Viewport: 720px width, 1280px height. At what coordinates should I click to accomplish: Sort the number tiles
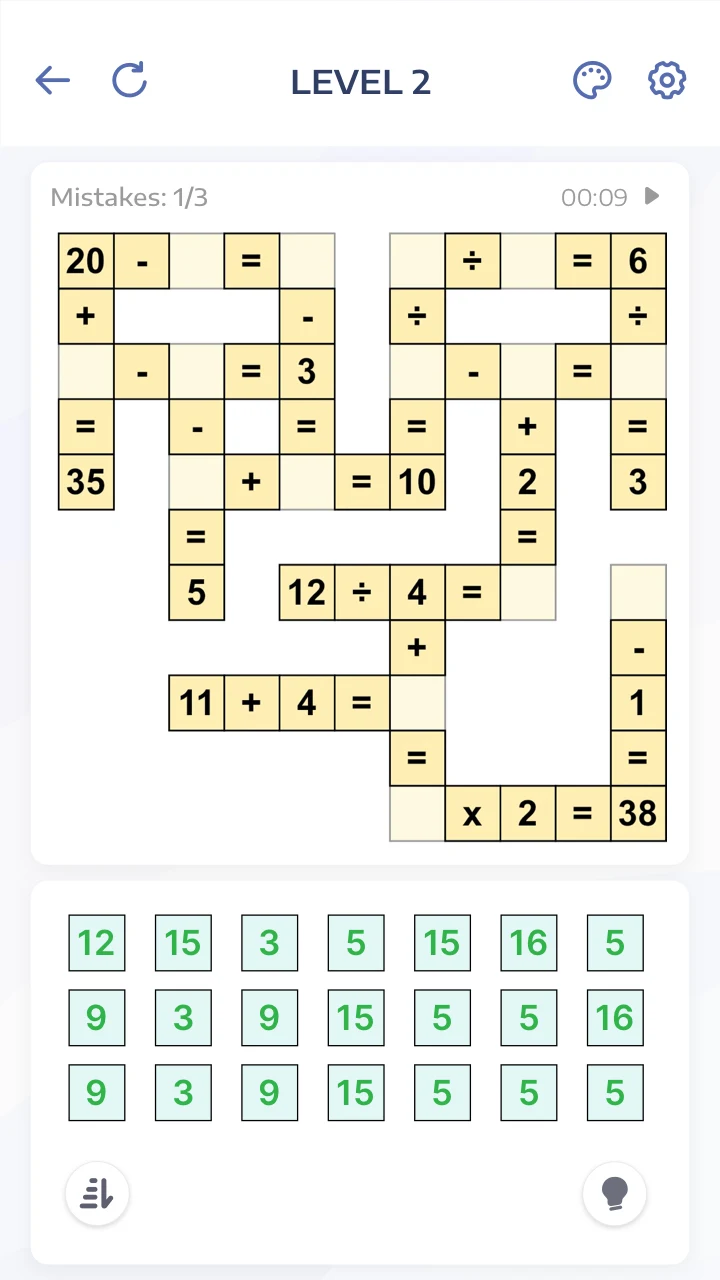[97, 1193]
